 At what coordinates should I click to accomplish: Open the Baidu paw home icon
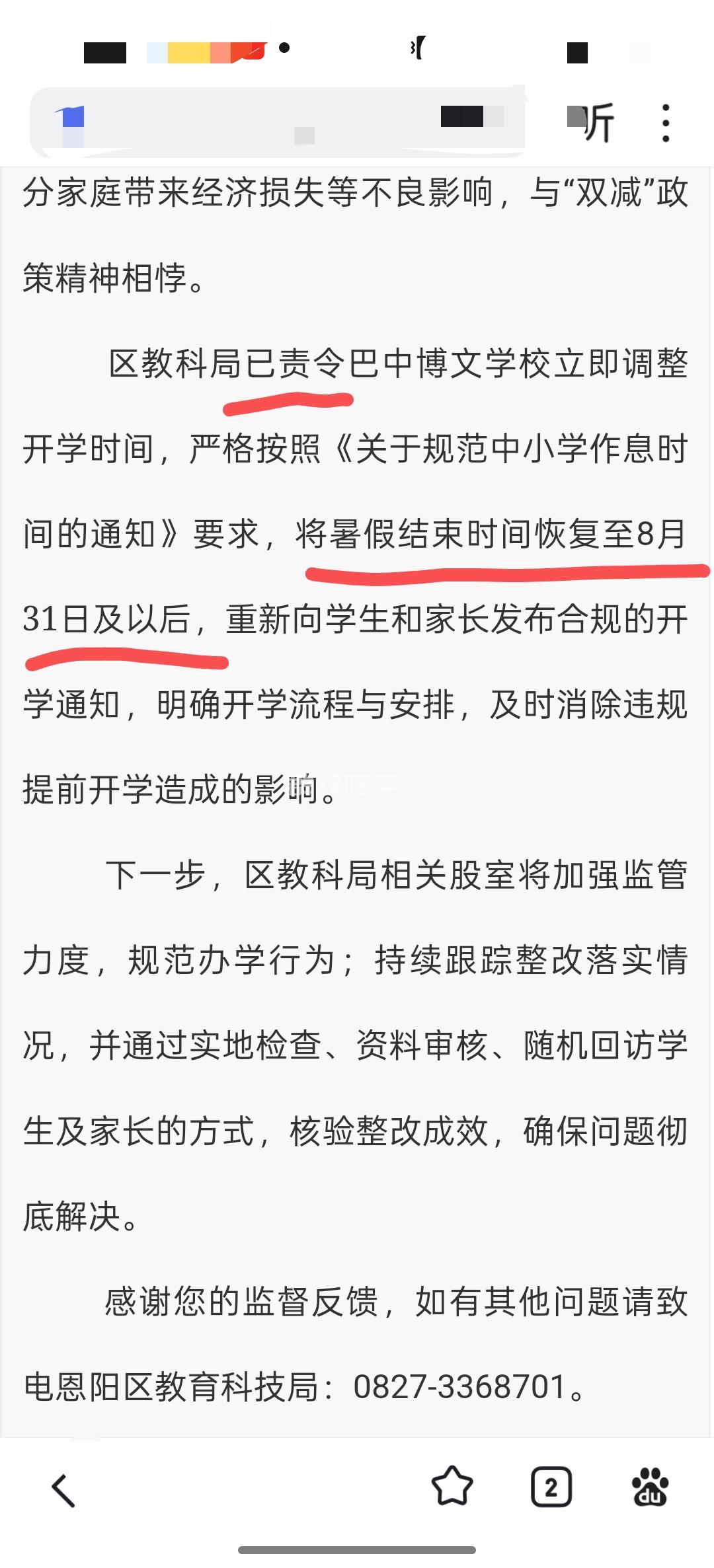(x=650, y=1487)
